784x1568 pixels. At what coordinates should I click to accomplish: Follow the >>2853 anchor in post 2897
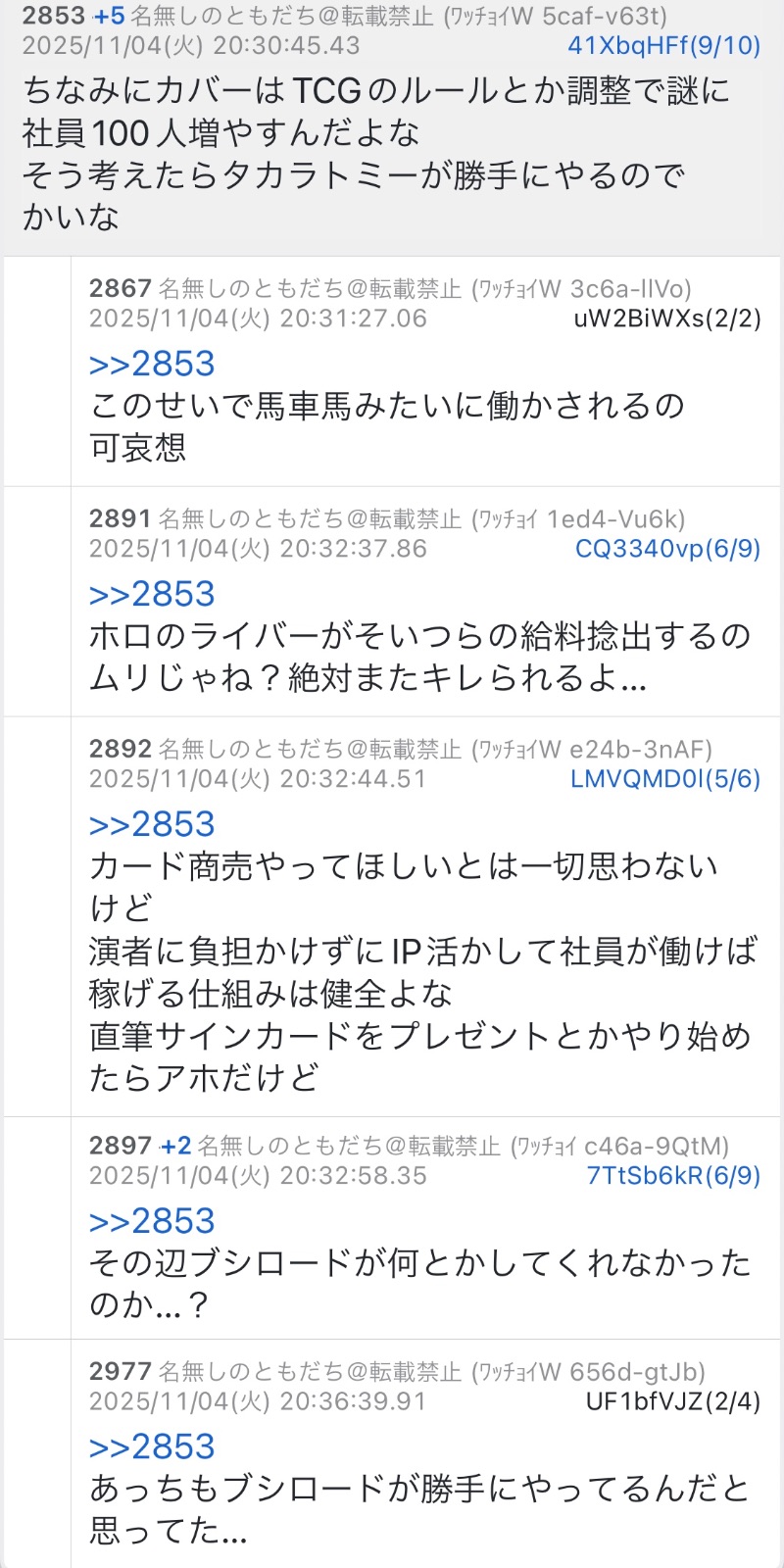(152, 1221)
